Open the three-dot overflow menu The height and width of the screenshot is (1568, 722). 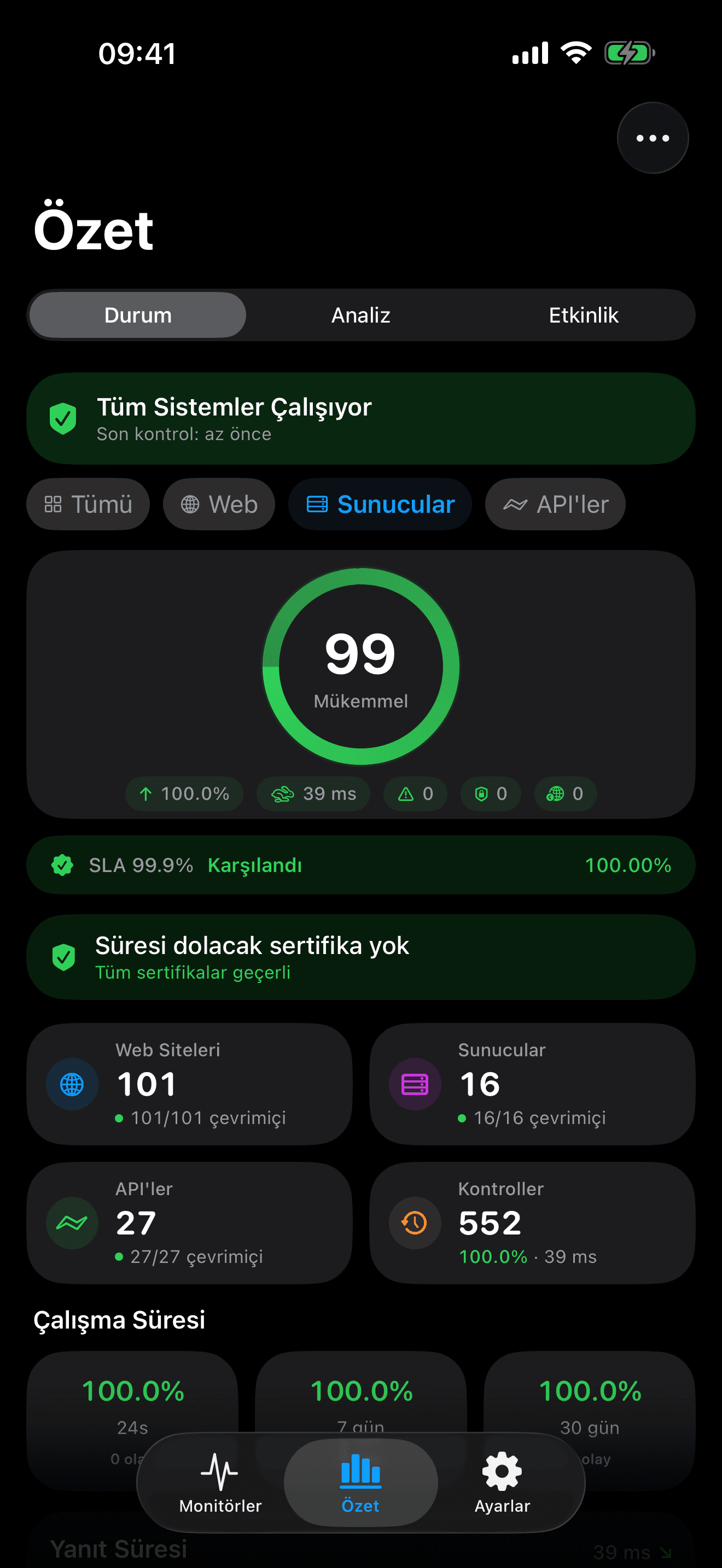pos(652,138)
